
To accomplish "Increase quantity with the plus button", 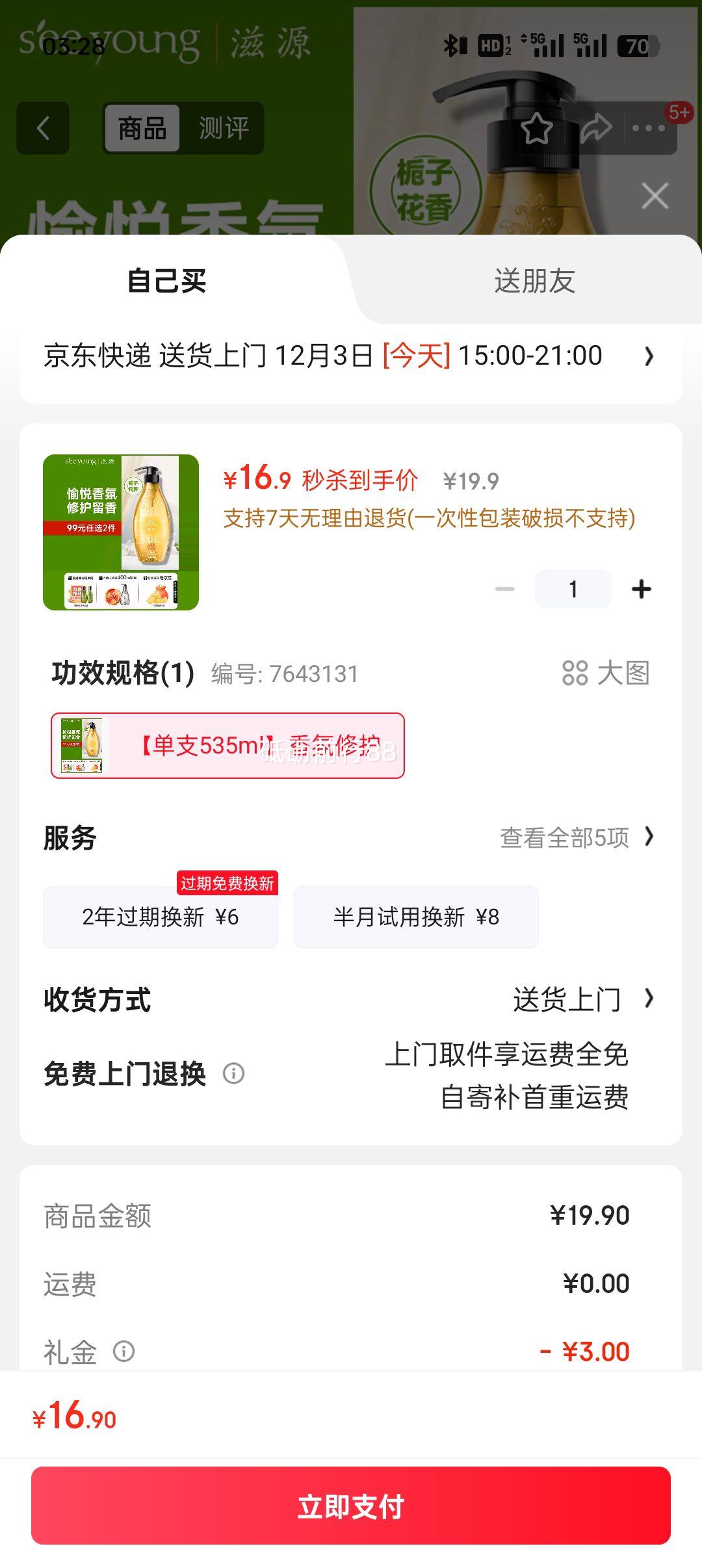I will (x=642, y=587).
